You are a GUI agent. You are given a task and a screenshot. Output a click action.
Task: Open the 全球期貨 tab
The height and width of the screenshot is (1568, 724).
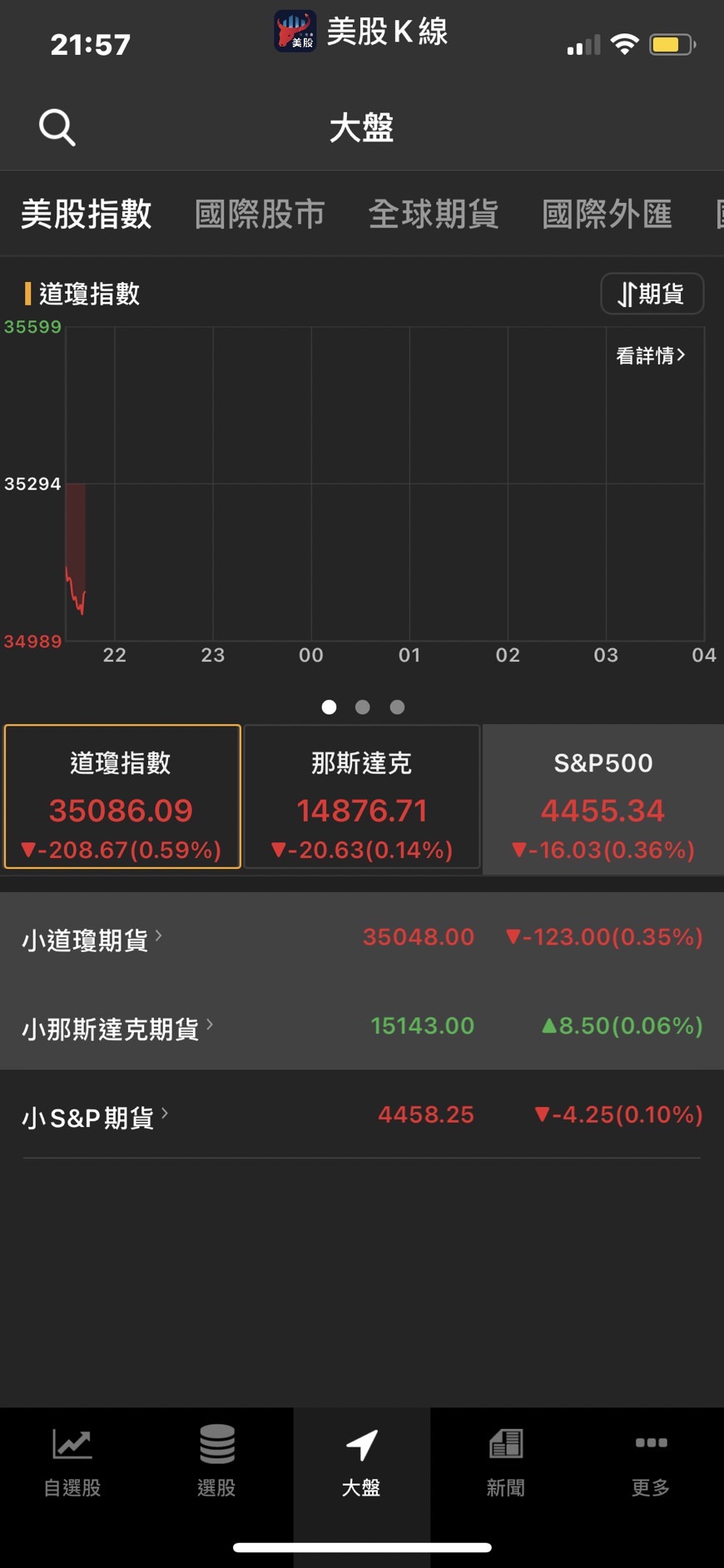[x=434, y=214]
